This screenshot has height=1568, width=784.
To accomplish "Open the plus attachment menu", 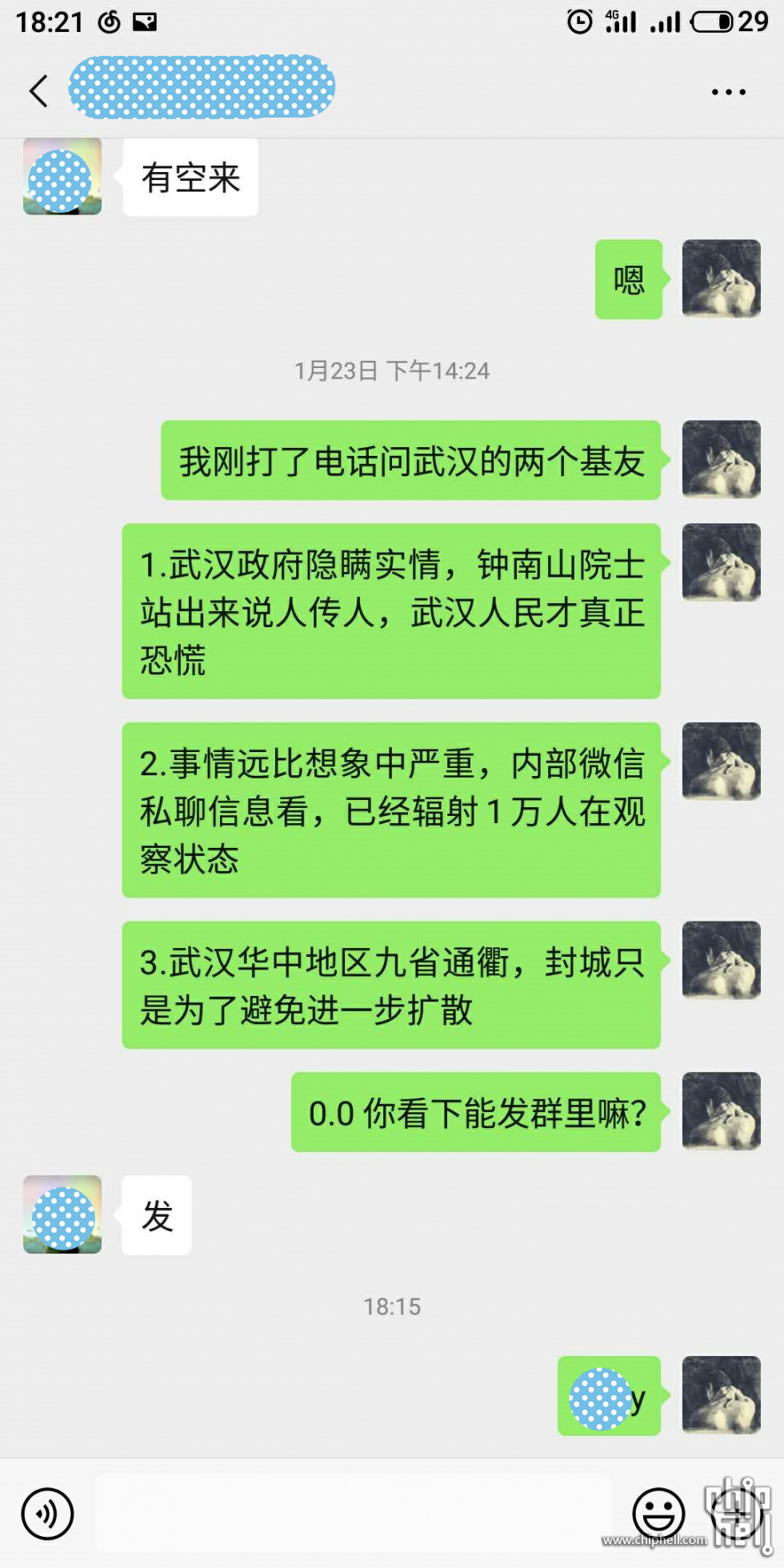I will tap(737, 1511).
